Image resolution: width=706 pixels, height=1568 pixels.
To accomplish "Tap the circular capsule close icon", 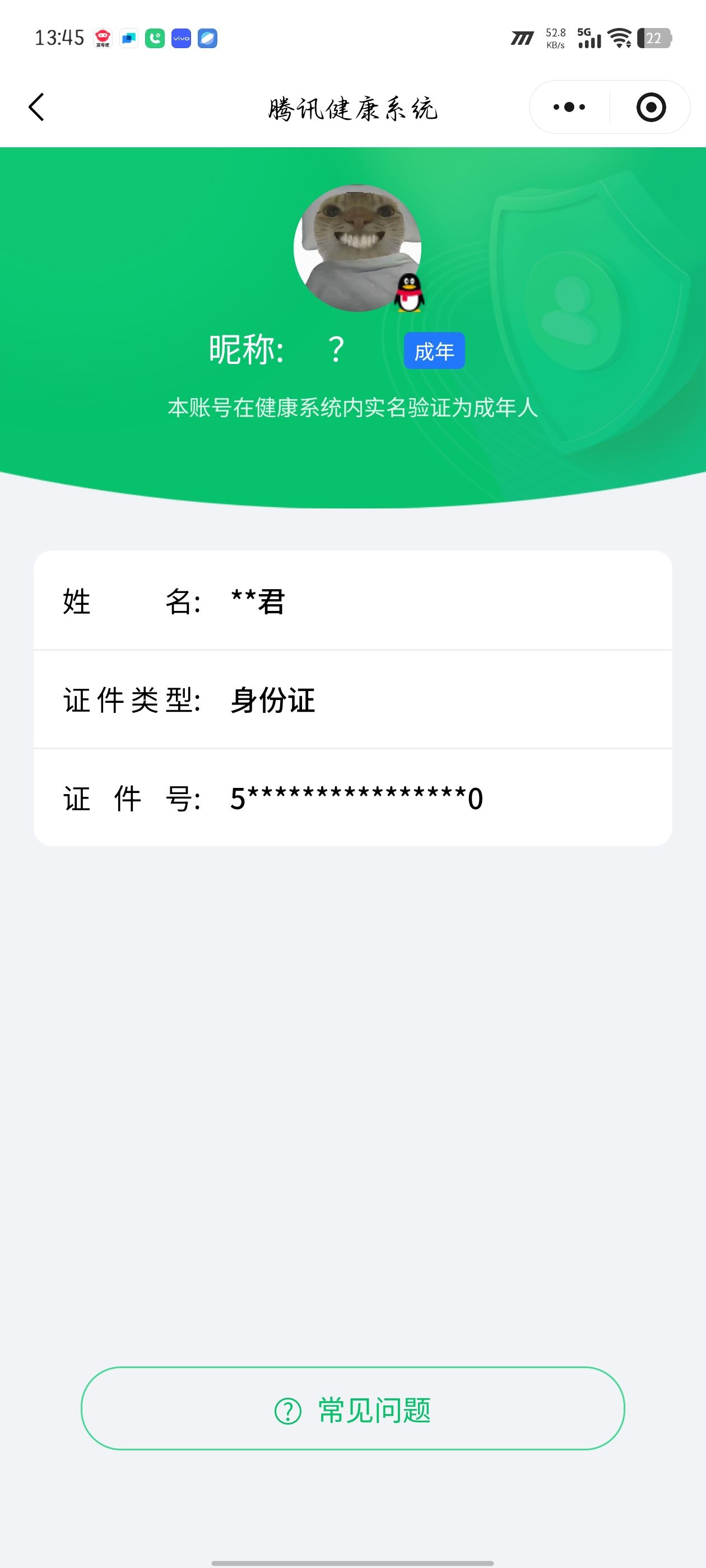I will coord(651,106).
